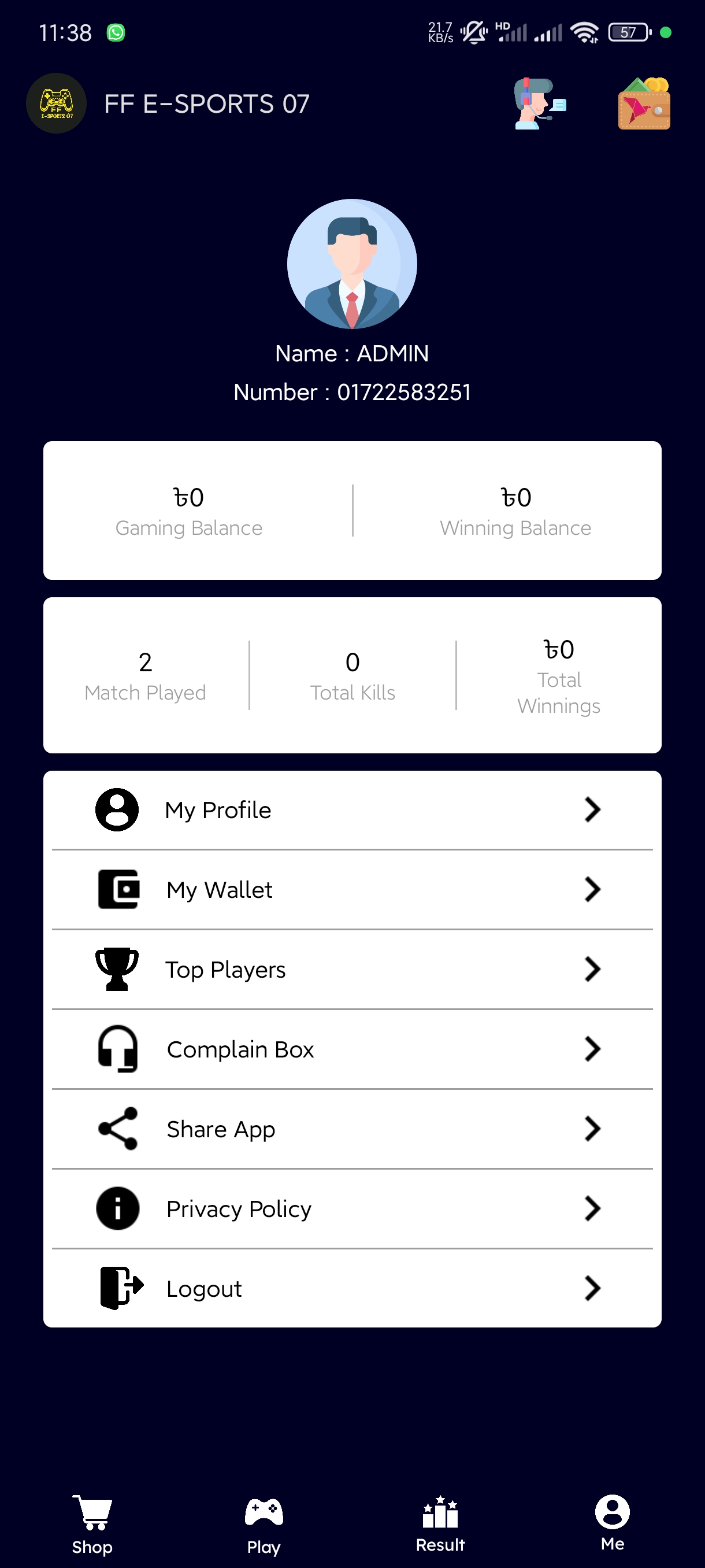705x1568 pixels.
Task: Open the customer support headset icon
Action: click(x=540, y=103)
